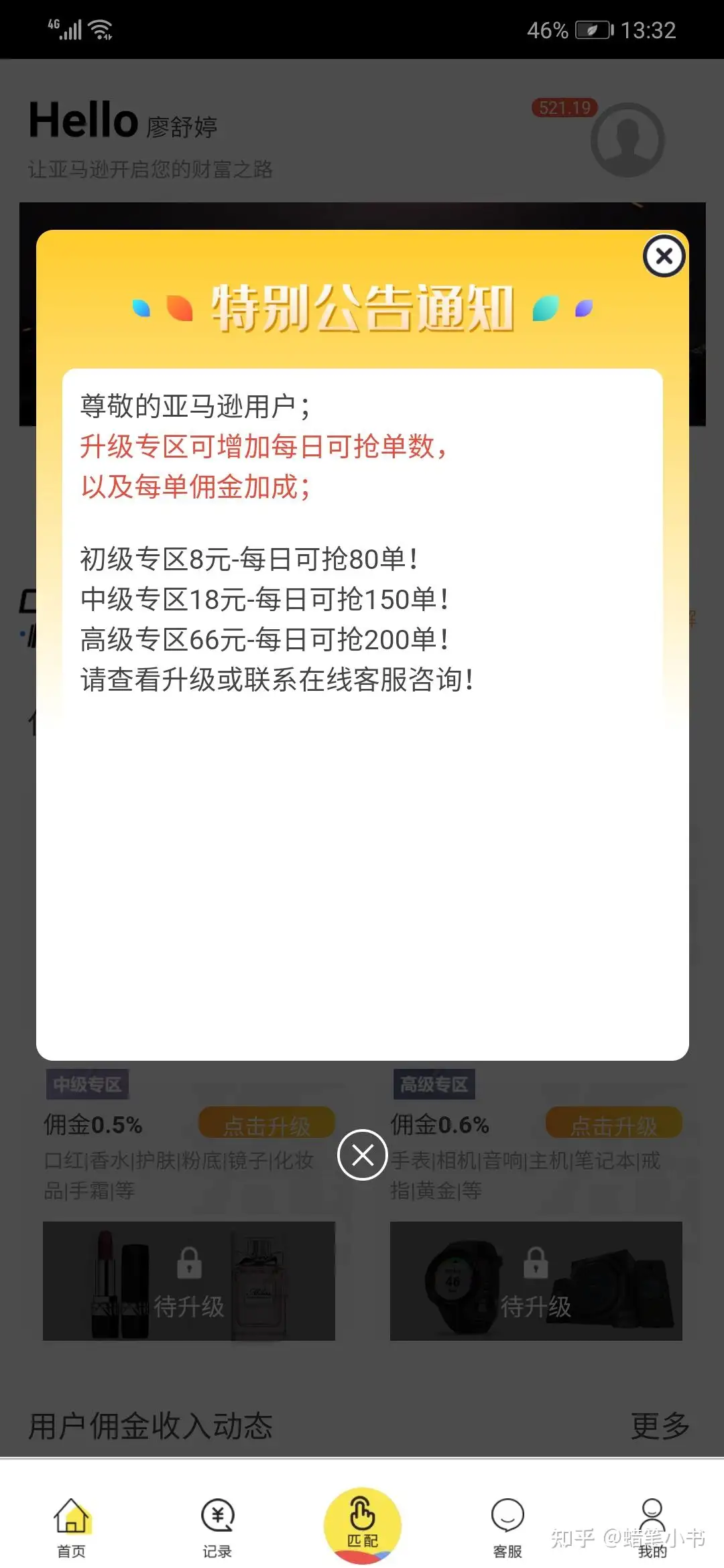Tap the yellow 匹配 match icon

pyautogui.click(x=362, y=1518)
